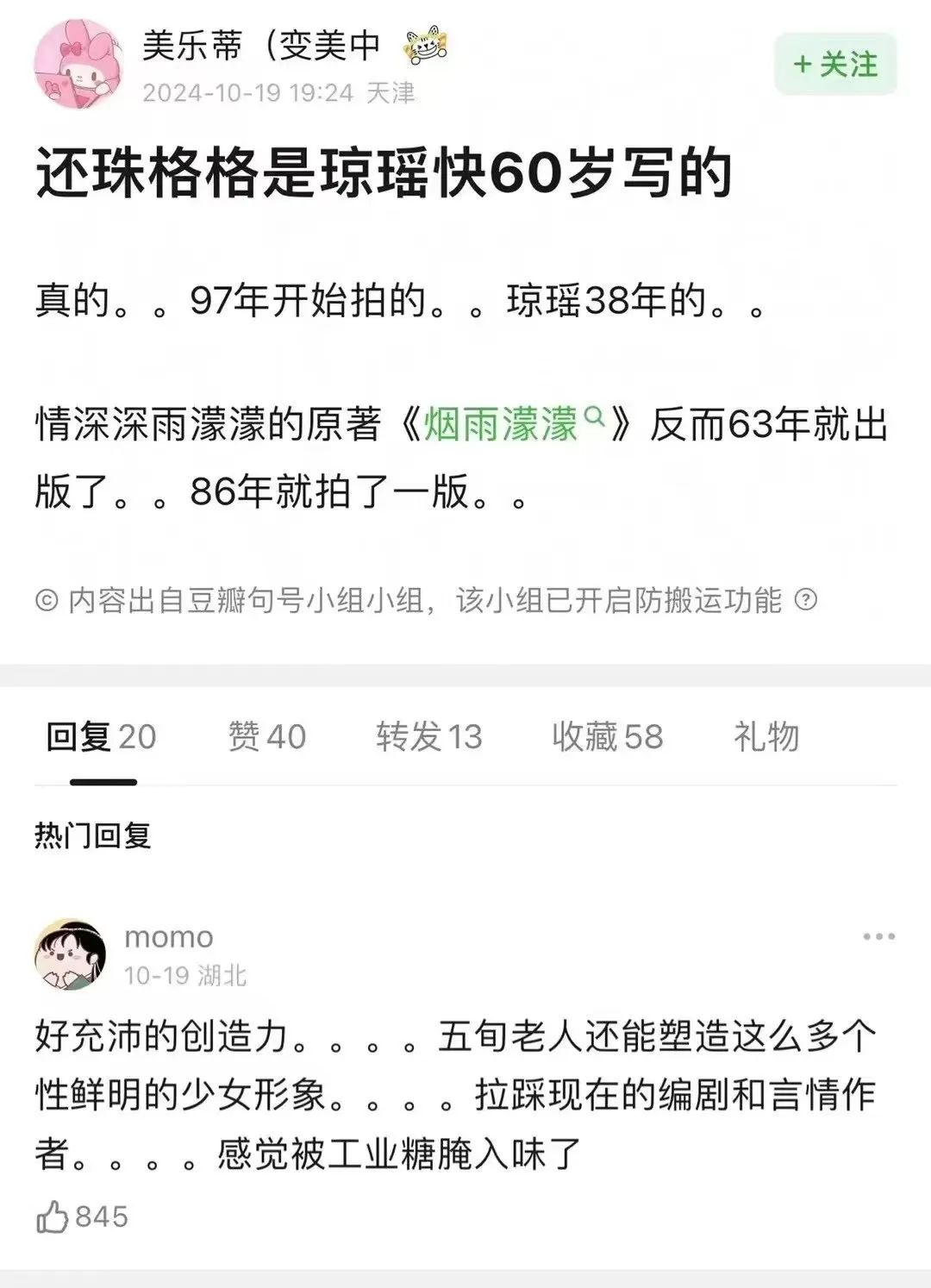Switch to the 回复 20 tab
The width and height of the screenshot is (931, 1288).
[x=101, y=737]
